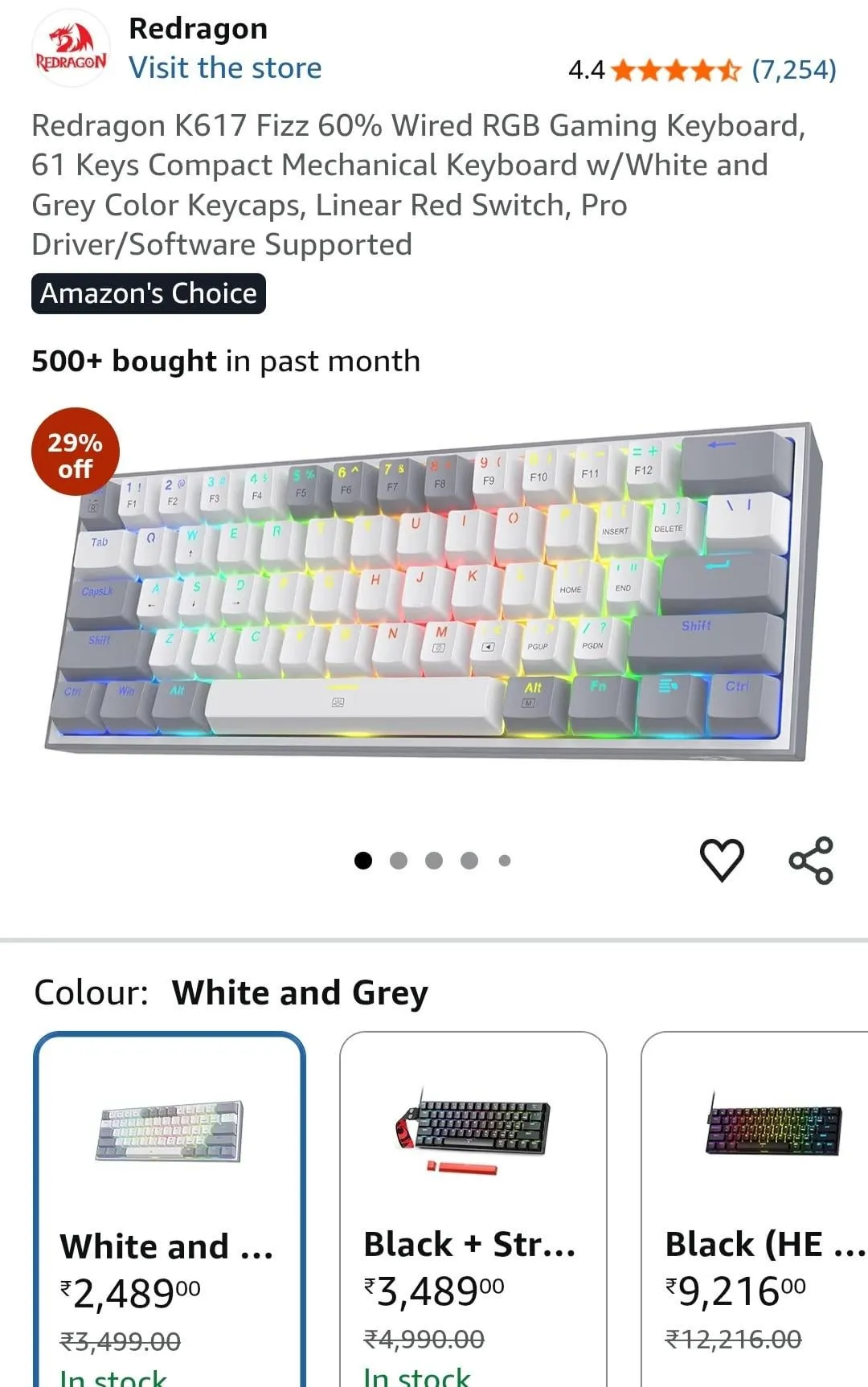Select the White and Grey colour option

[169, 1205]
